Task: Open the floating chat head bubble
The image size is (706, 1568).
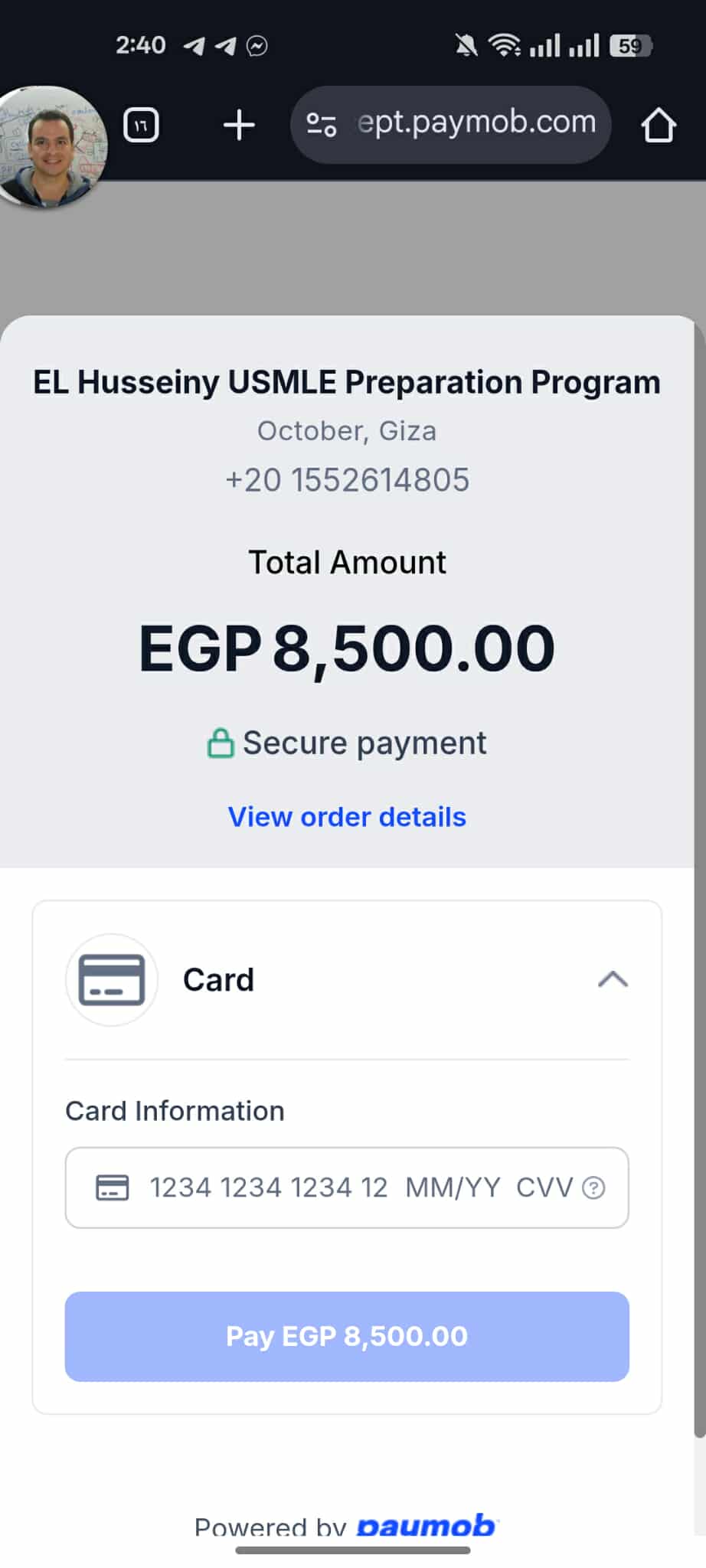Action: (51, 145)
